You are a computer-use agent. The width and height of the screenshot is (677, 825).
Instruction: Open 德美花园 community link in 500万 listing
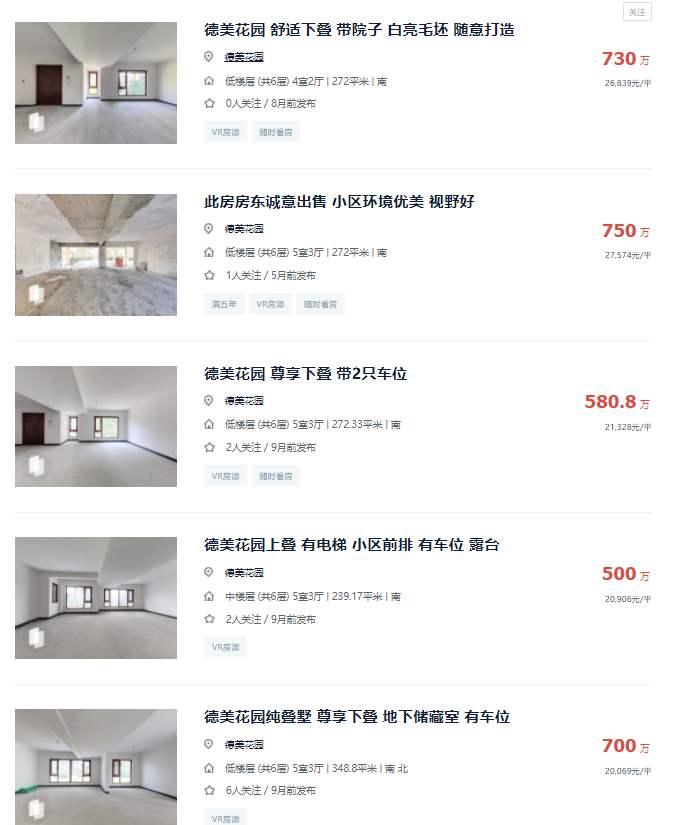point(244,573)
